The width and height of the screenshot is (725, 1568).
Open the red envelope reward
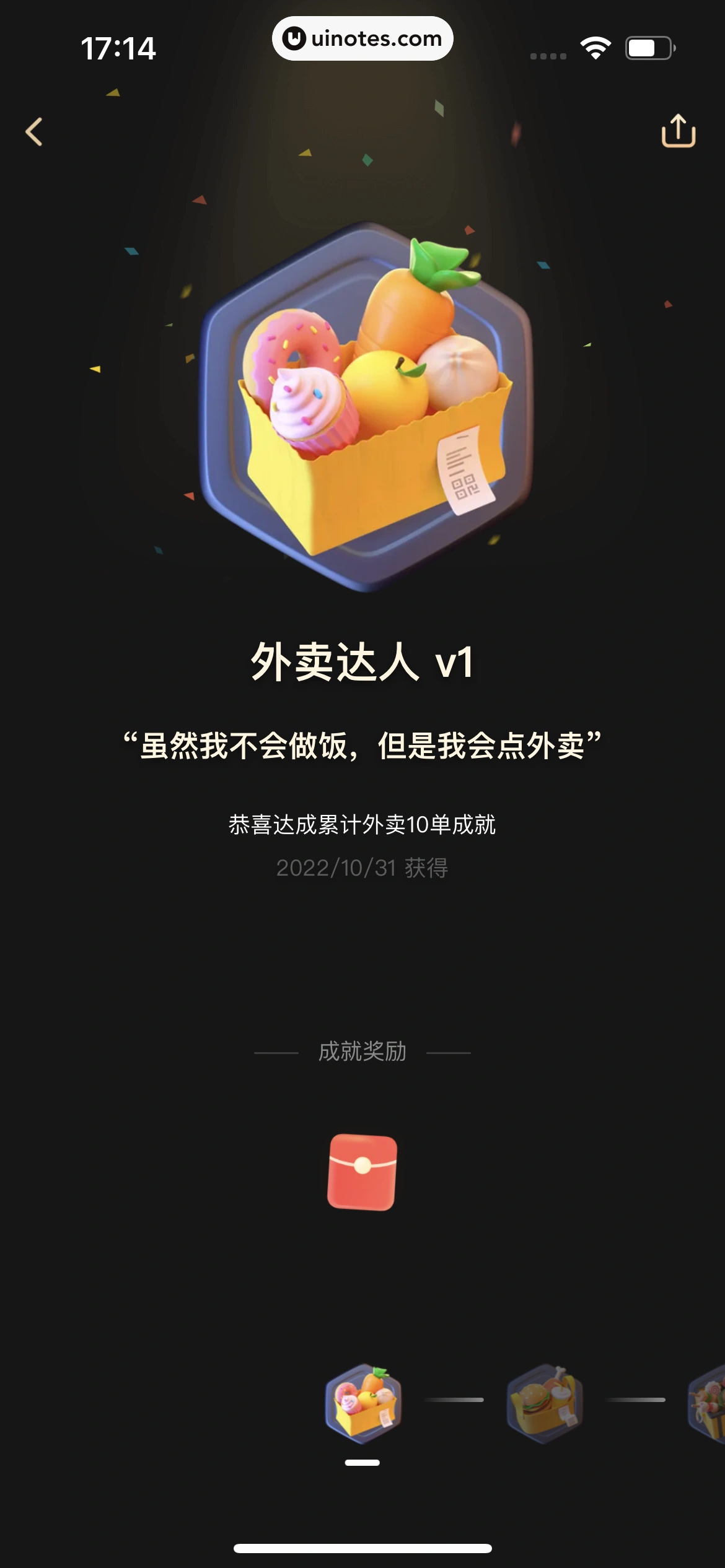click(x=362, y=1172)
